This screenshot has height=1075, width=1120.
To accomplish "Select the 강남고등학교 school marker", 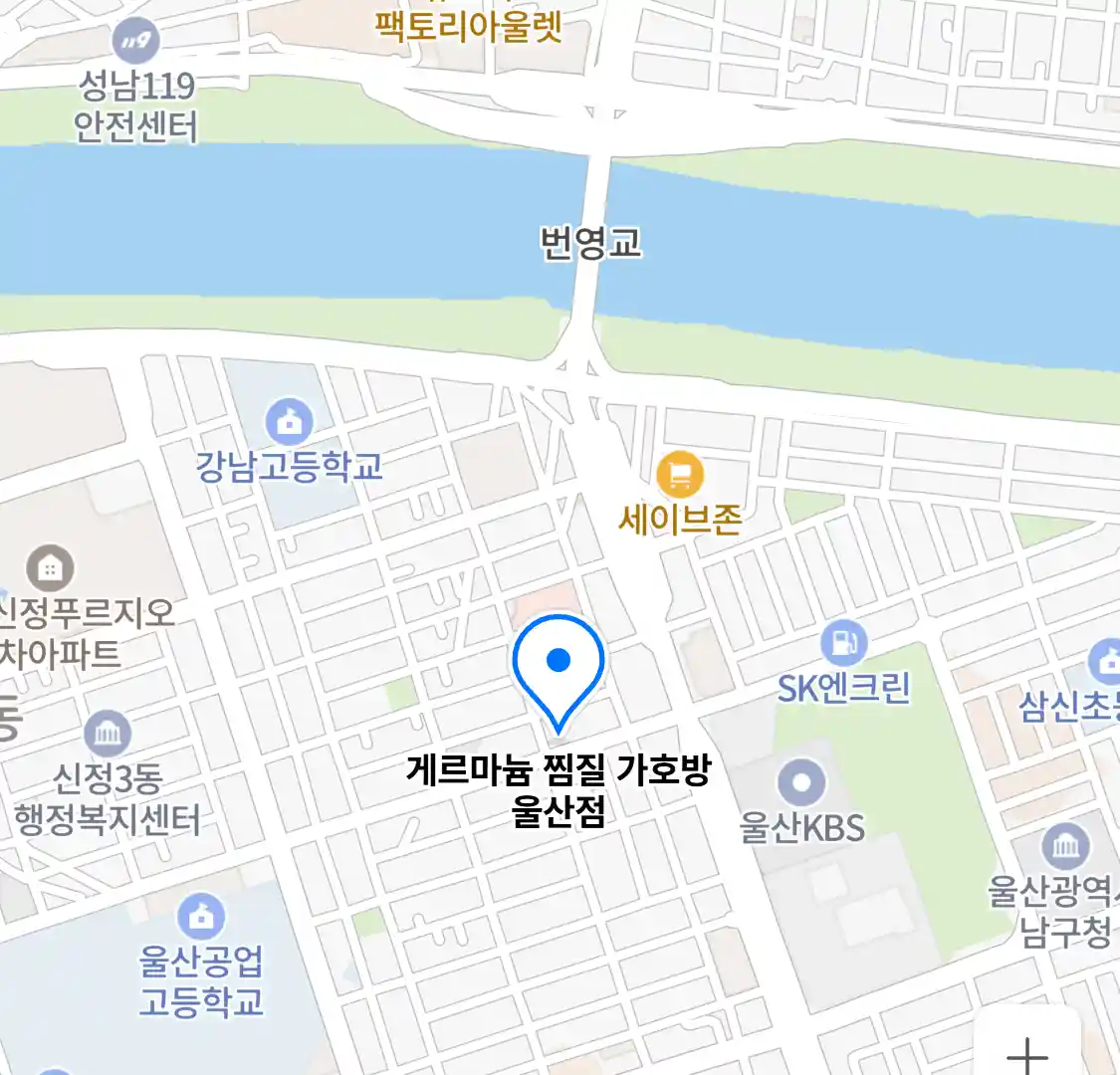I will (289, 424).
